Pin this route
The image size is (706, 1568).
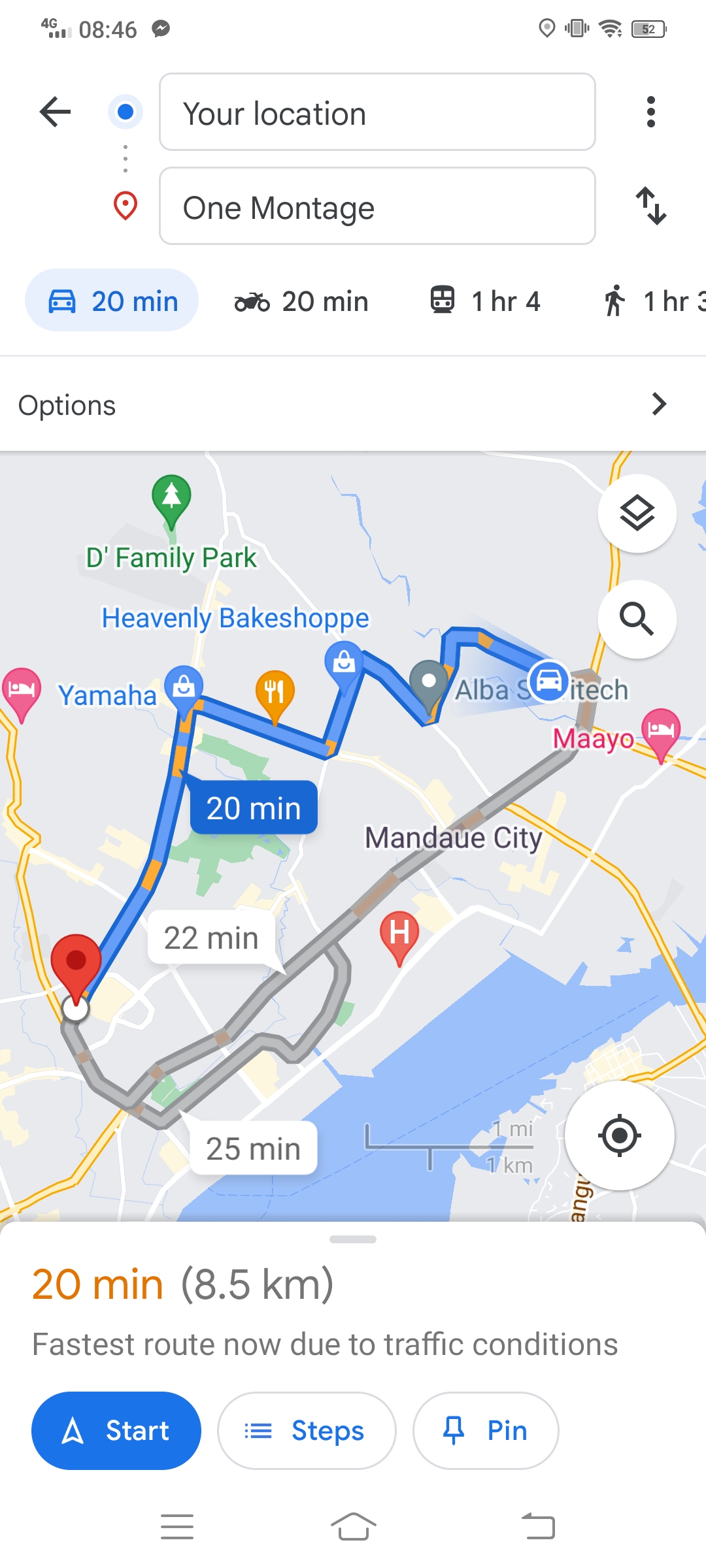pos(486,1431)
